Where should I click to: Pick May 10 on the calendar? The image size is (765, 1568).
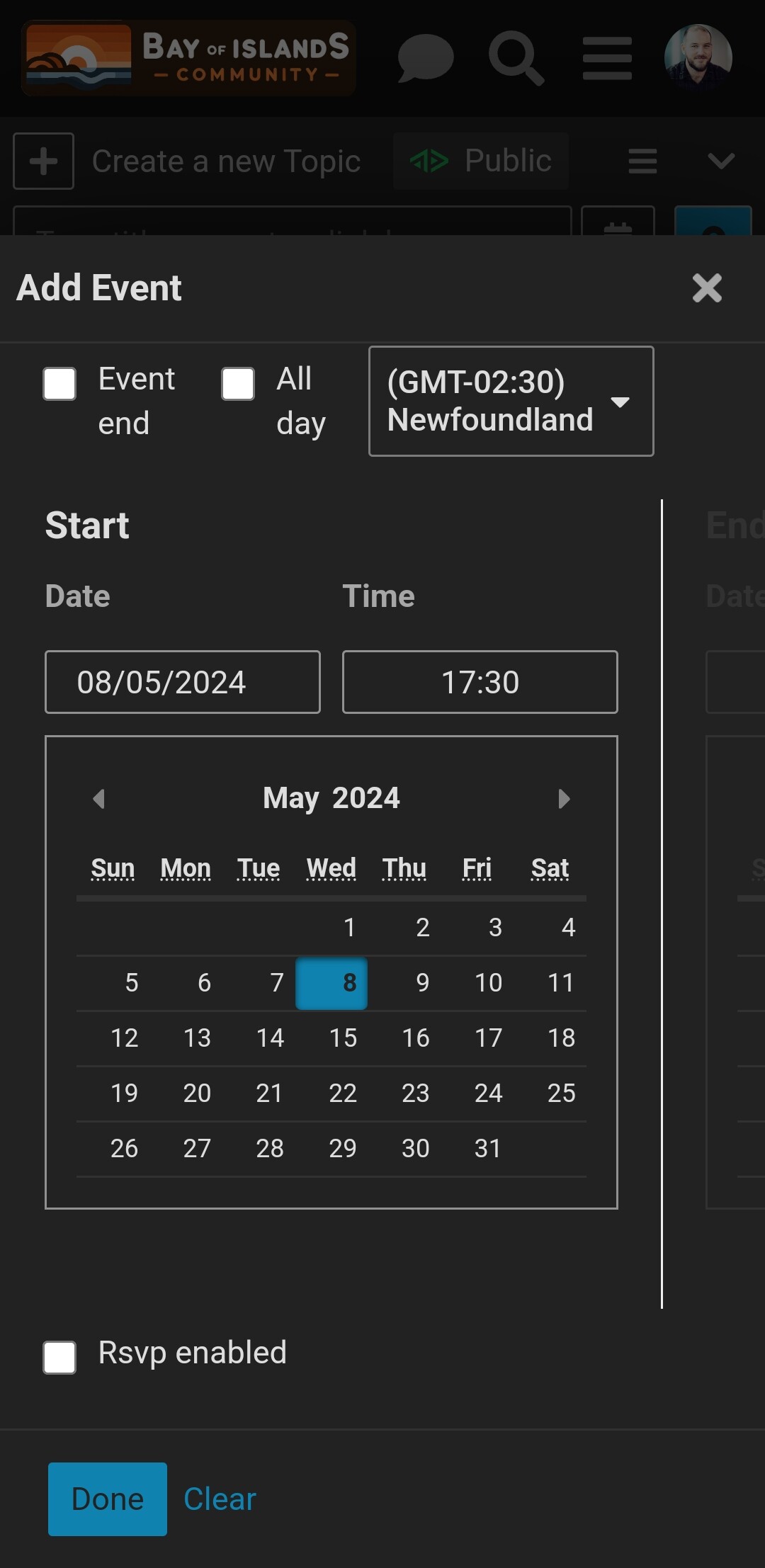pyautogui.click(x=488, y=983)
